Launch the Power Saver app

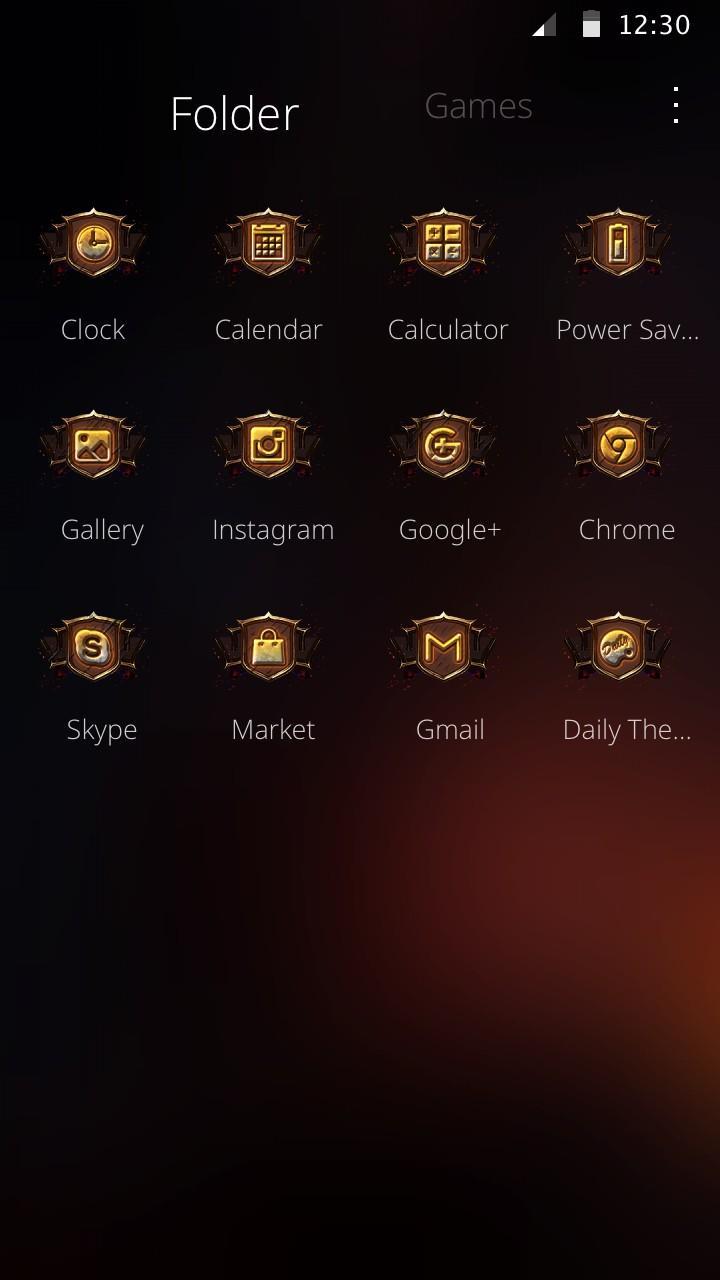tap(619, 245)
